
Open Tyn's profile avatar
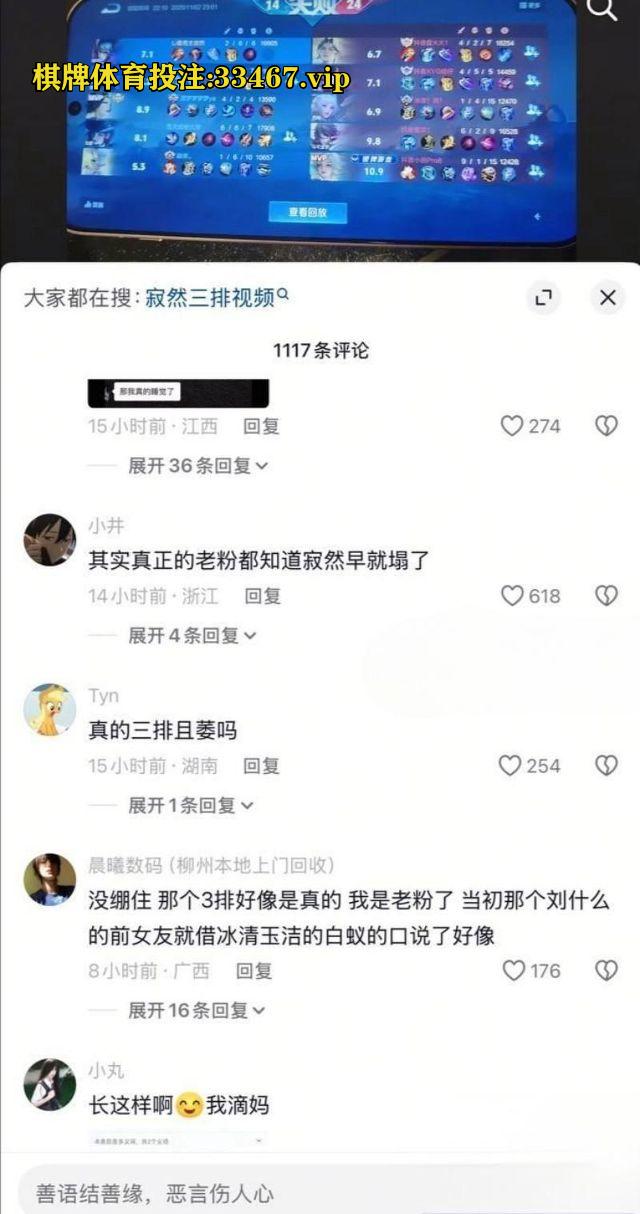coord(49,710)
